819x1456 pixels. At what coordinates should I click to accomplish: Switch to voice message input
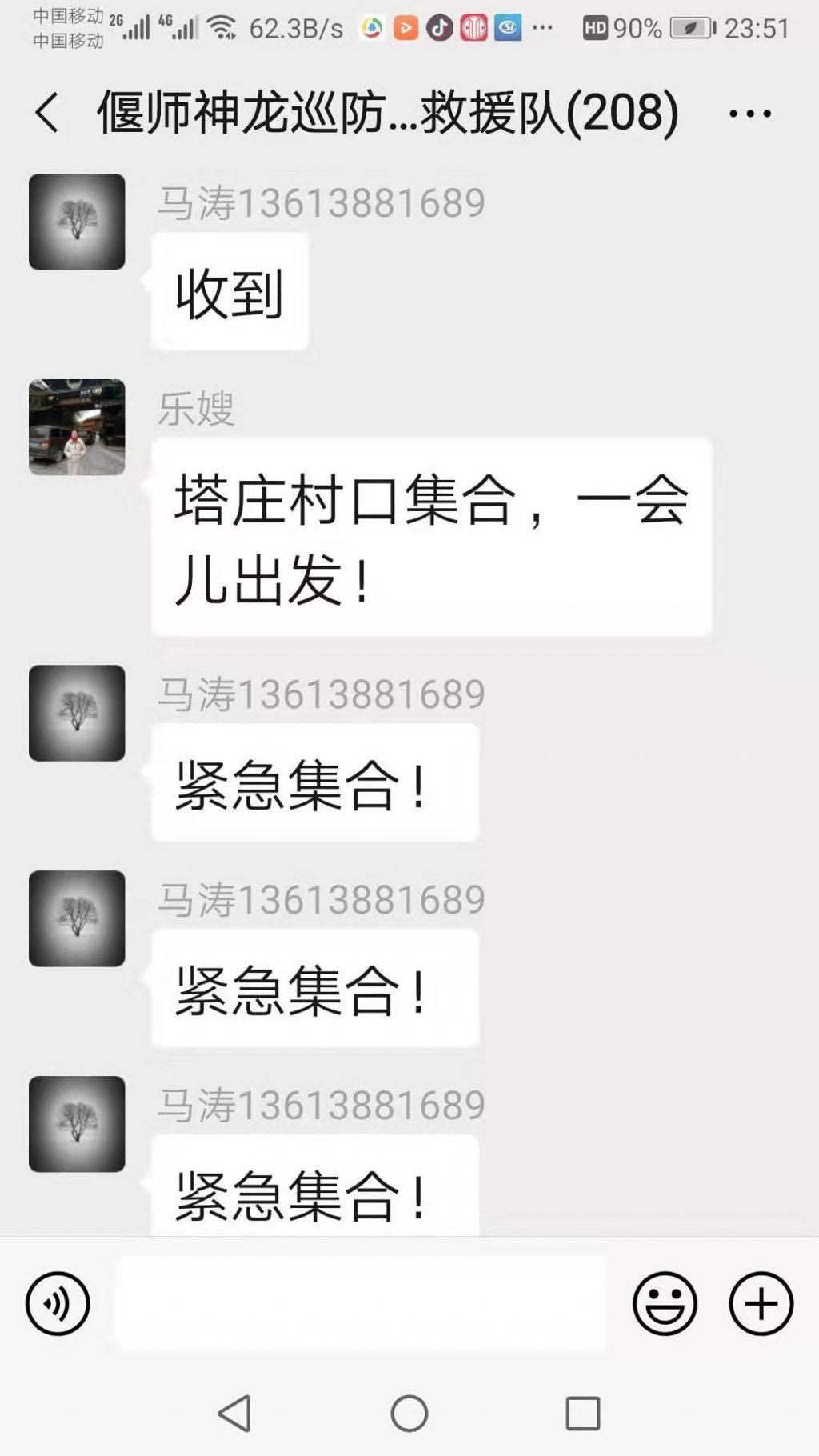point(58,1303)
